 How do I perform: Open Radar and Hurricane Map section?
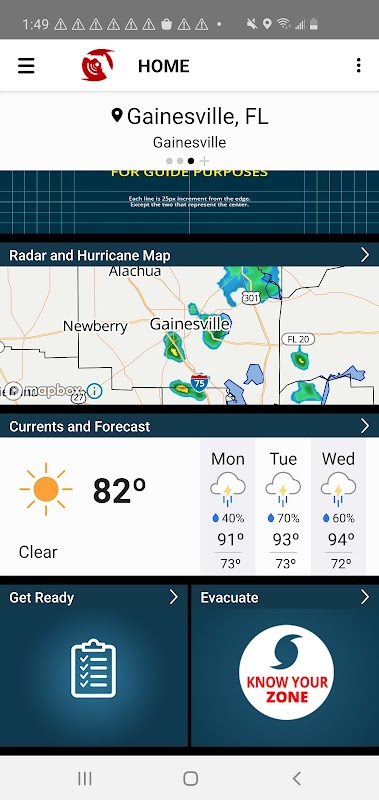click(189, 255)
